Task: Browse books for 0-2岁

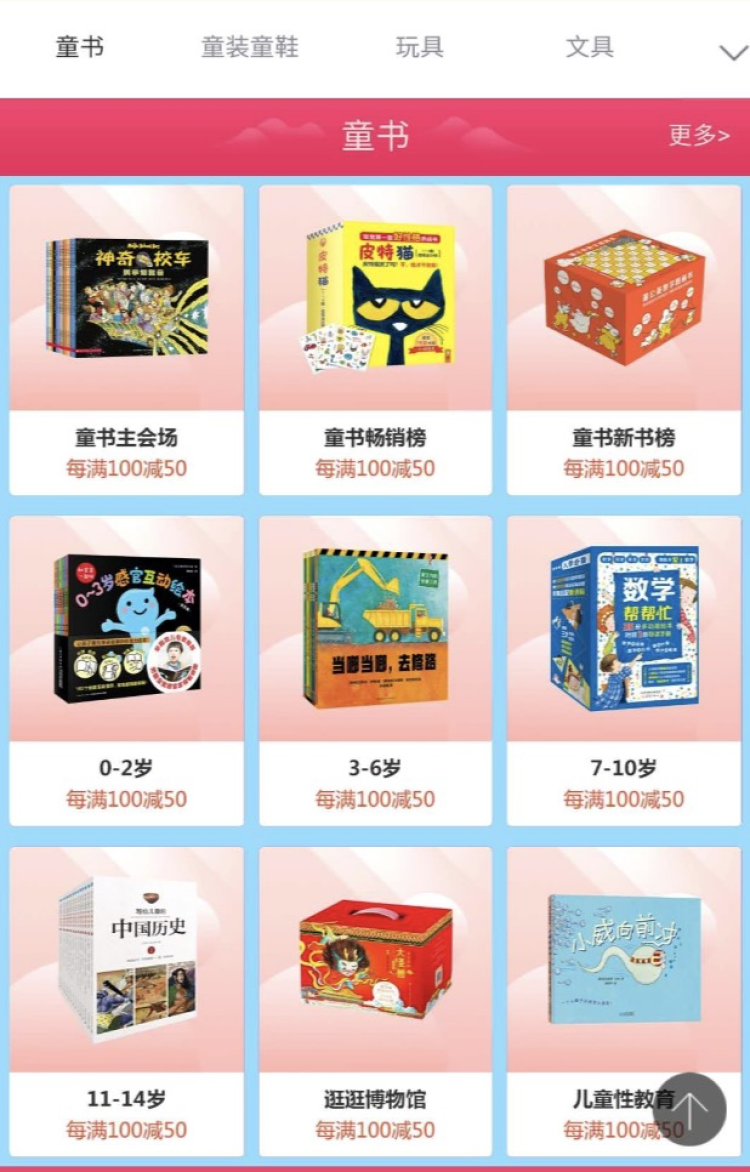Action: coord(126,670)
